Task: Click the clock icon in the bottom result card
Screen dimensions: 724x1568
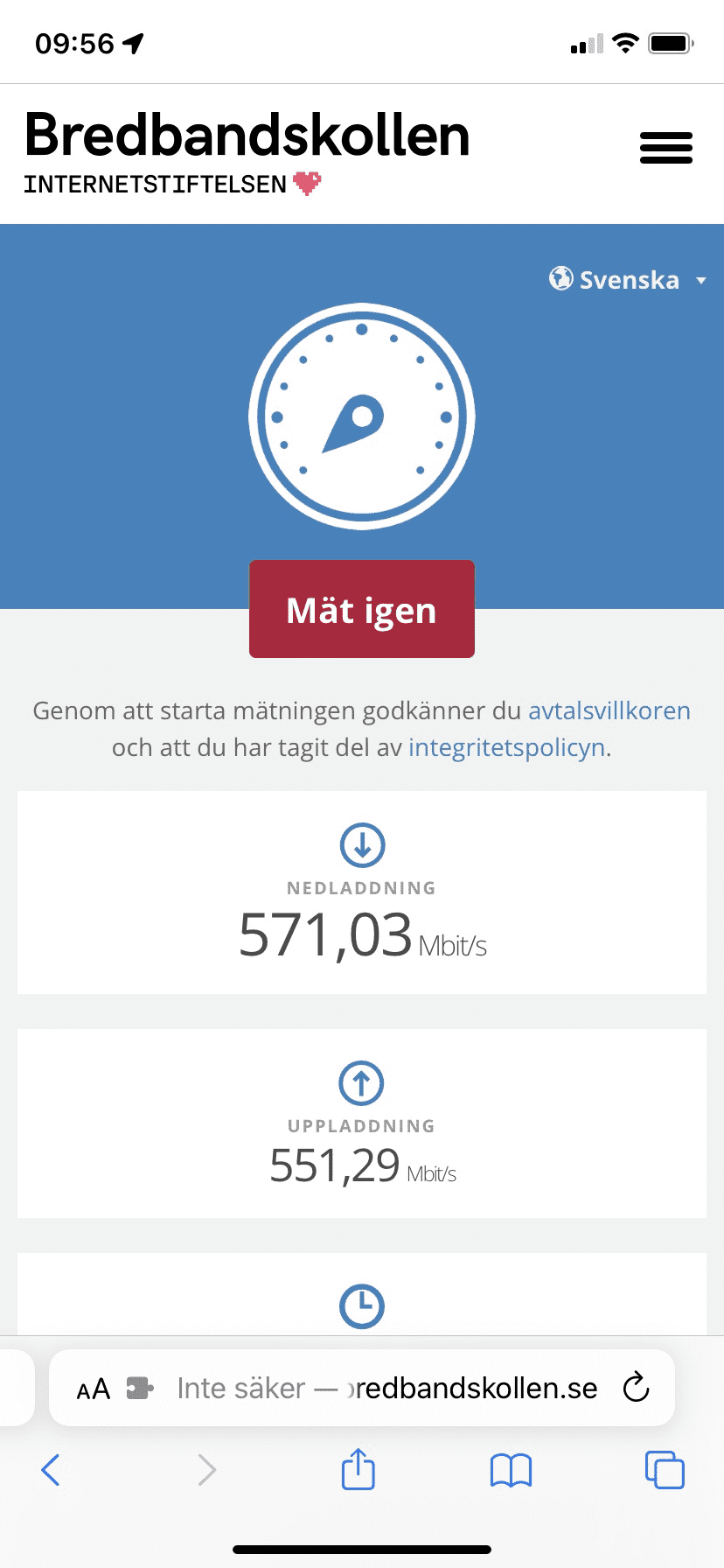Action: point(361,1306)
